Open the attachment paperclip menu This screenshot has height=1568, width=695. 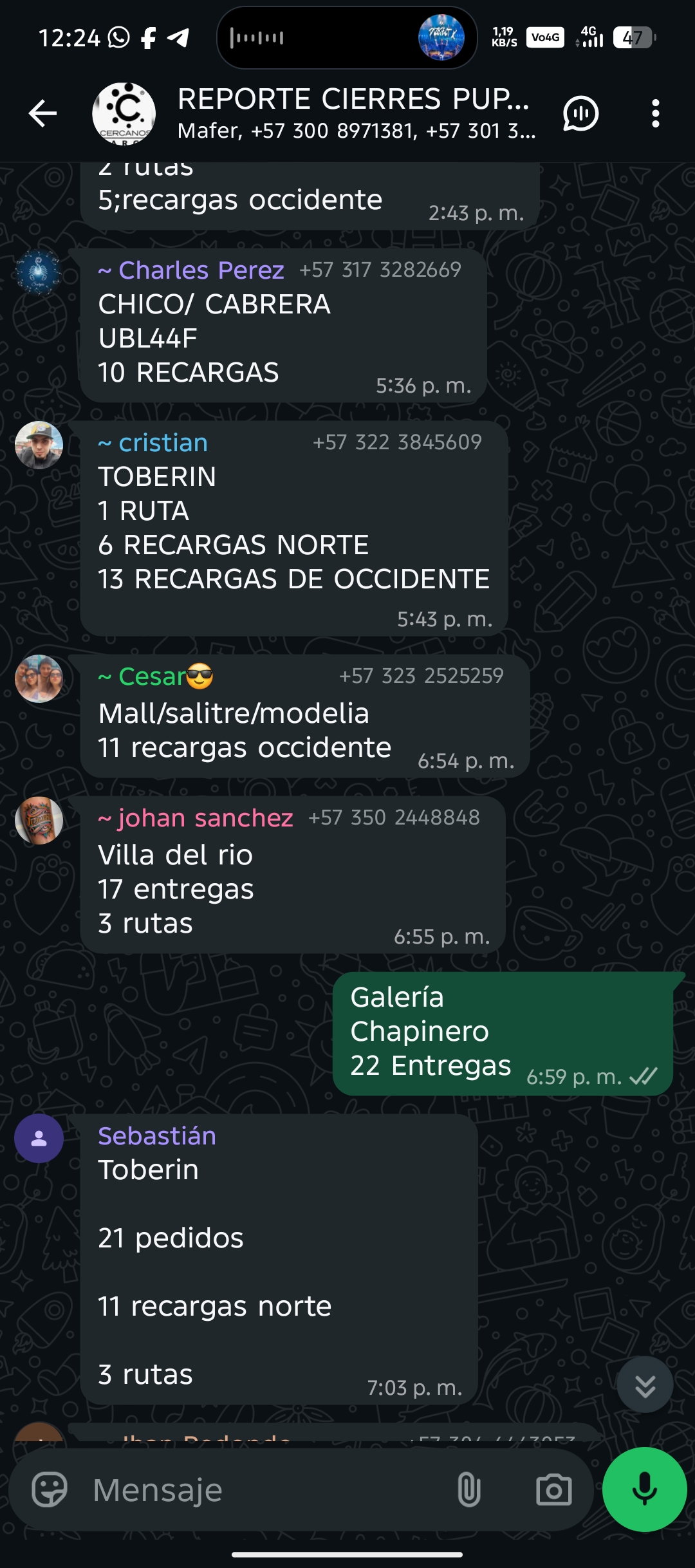pos(468,1489)
